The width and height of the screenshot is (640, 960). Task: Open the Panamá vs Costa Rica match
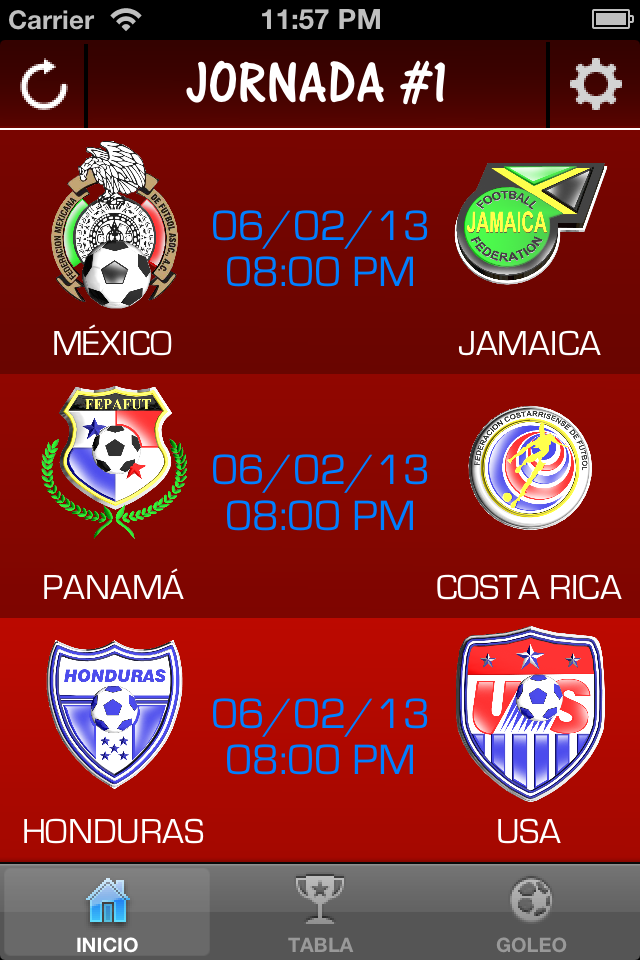point(320,494)
